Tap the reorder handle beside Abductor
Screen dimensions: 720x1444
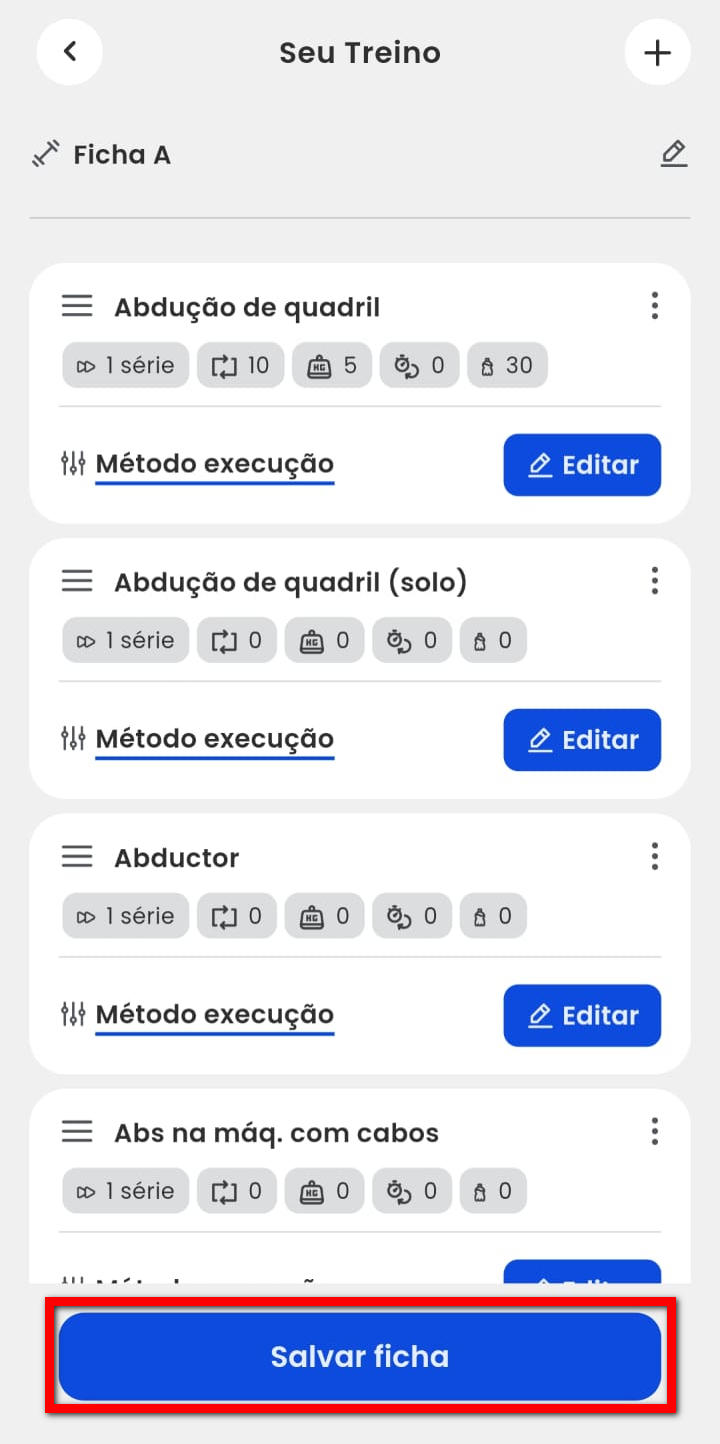(x=77, y=857)
